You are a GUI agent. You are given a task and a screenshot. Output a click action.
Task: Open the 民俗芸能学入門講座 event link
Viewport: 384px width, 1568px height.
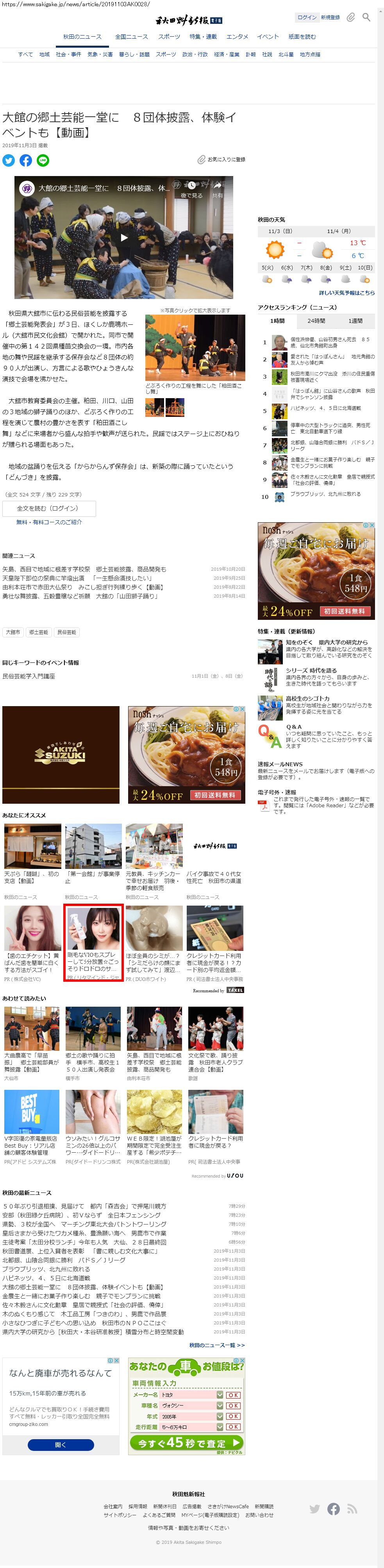29,676
